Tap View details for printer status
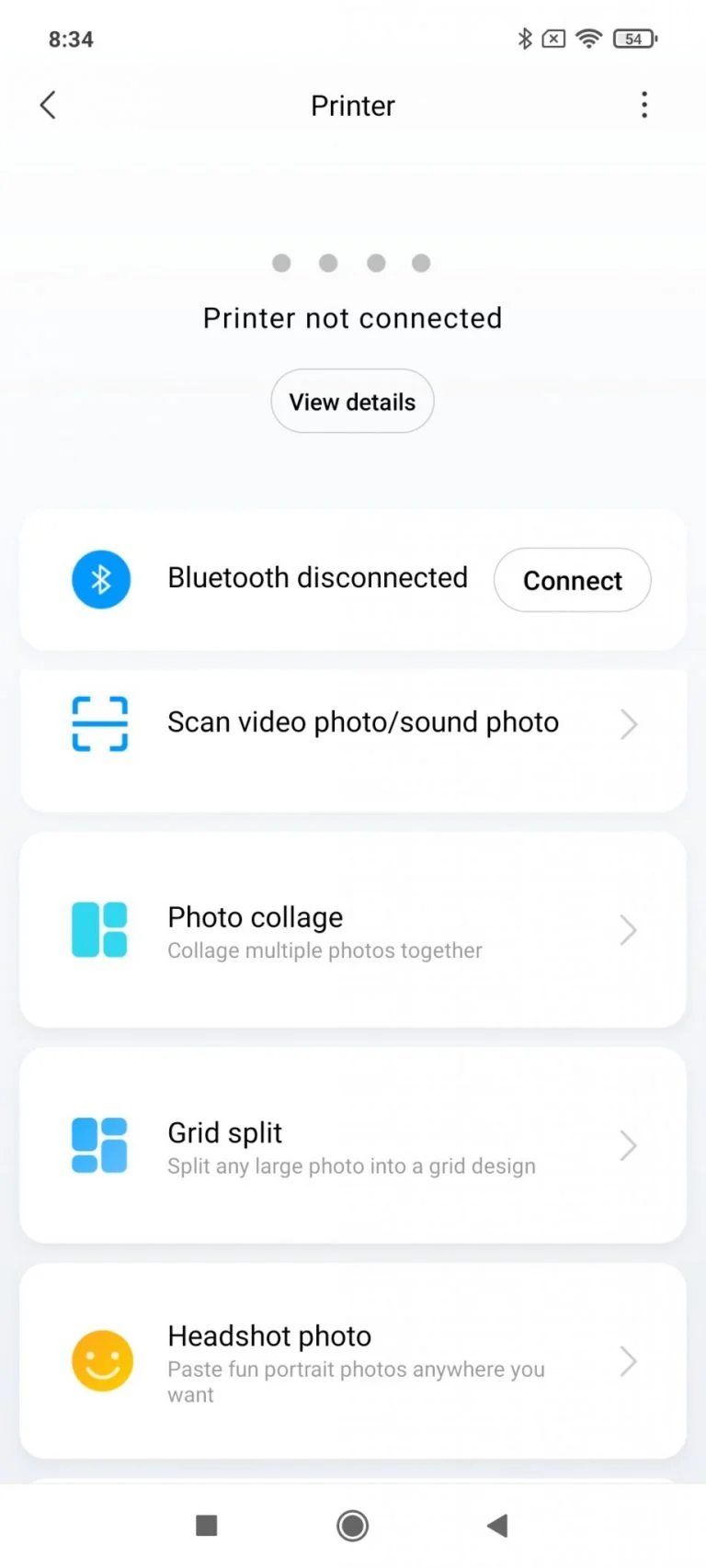This screenshot has height=1568, width=706. (x=352, y=402)
